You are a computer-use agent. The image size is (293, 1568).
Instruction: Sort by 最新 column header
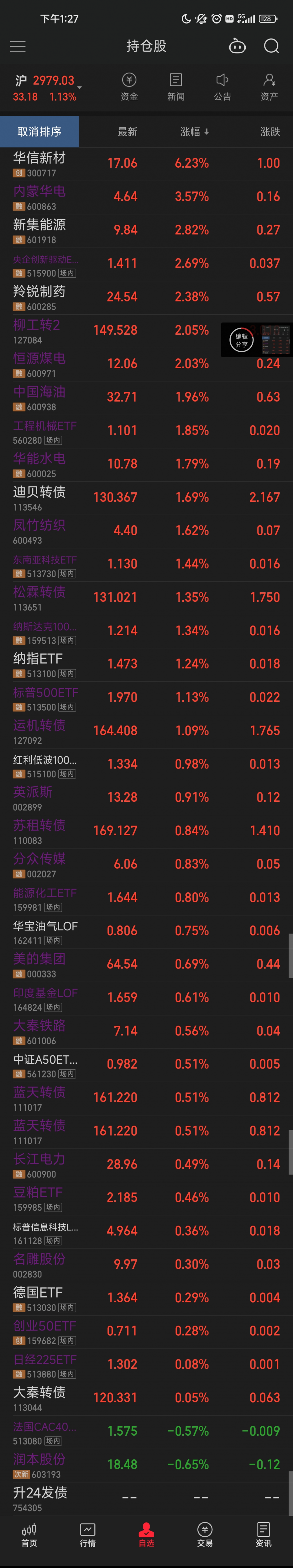[x=127, y=132]
